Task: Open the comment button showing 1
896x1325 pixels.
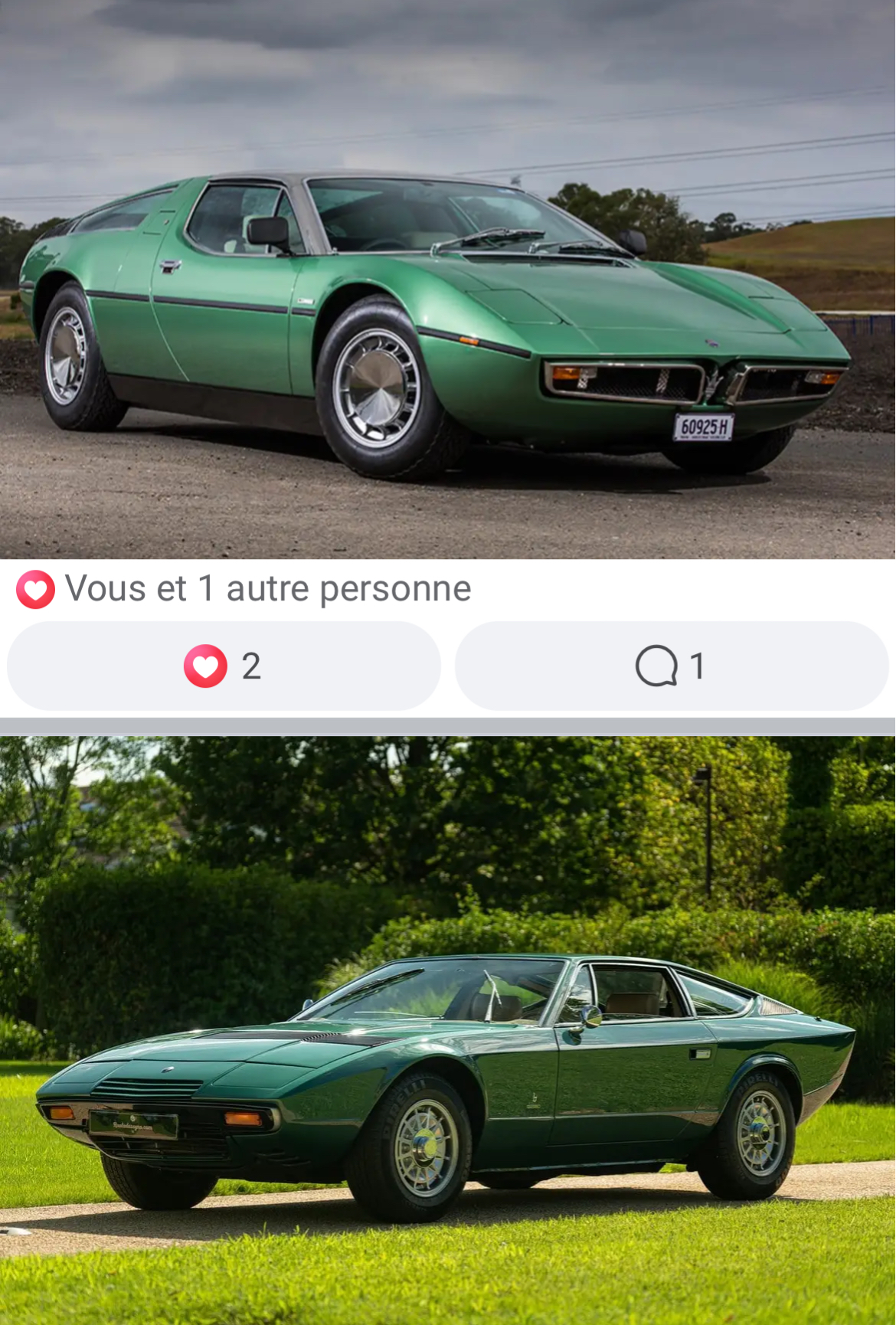Action: click(672, 666)
